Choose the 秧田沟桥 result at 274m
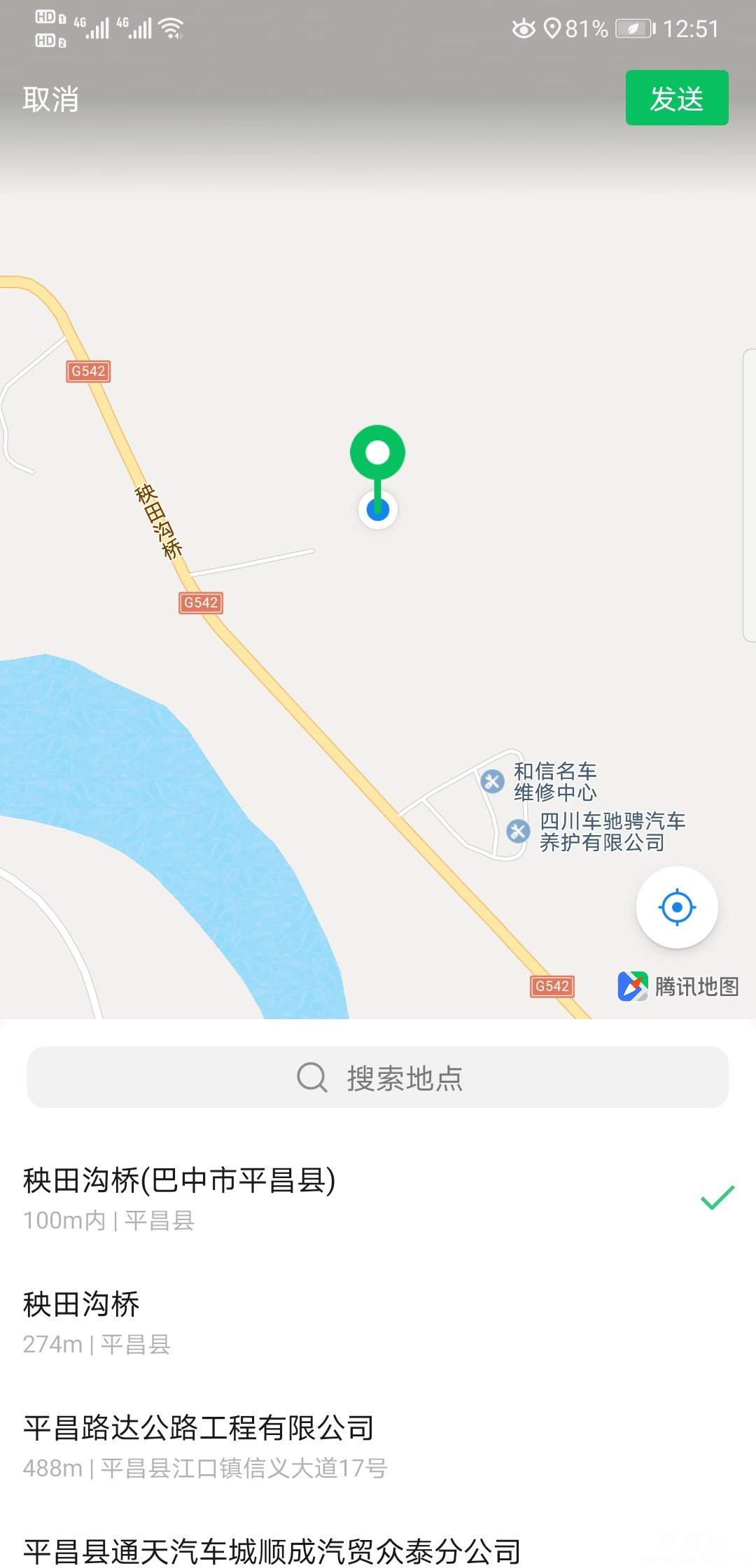This screenshot has height=1568, width=756. pos(378,1322)
